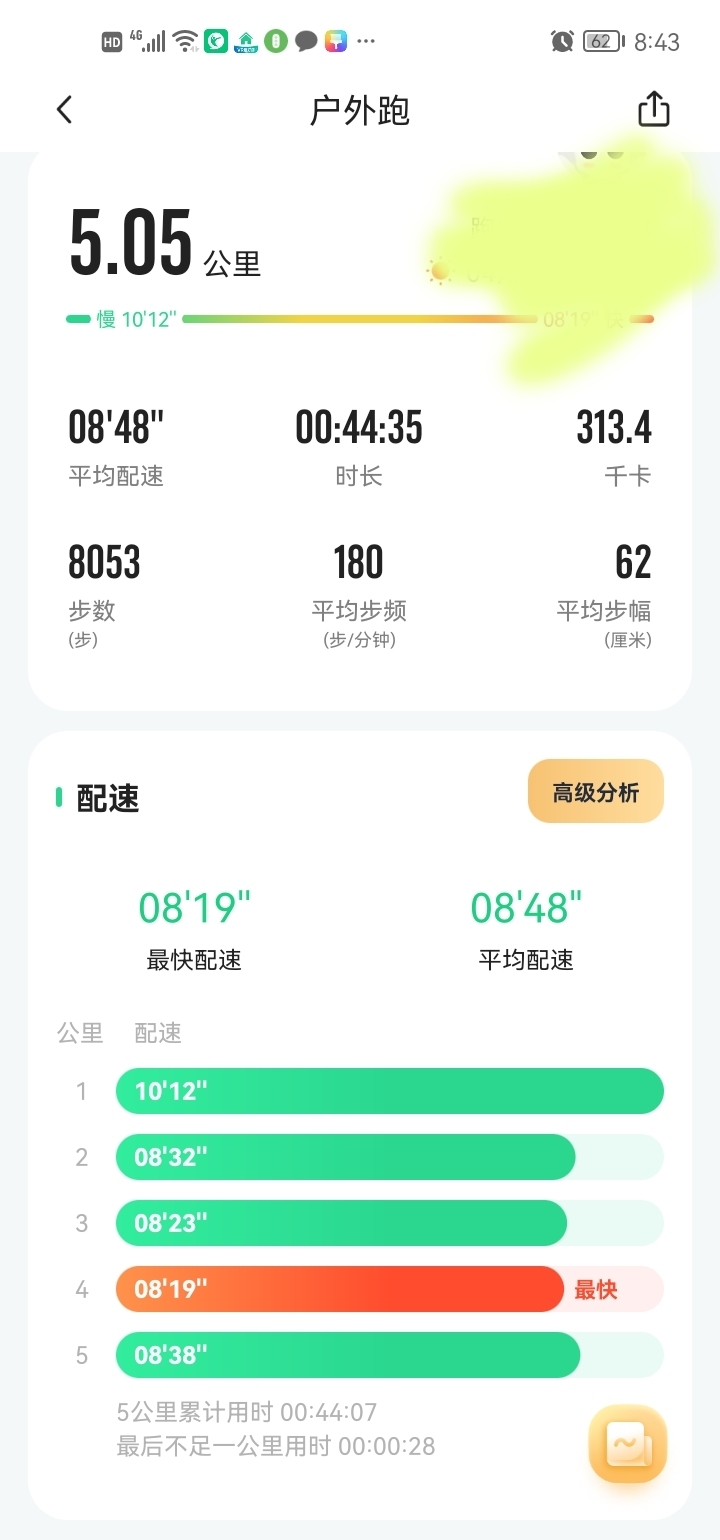720x1540 pixels.
Task: Open 高级分析 for pace
Action: click(596, 792)
